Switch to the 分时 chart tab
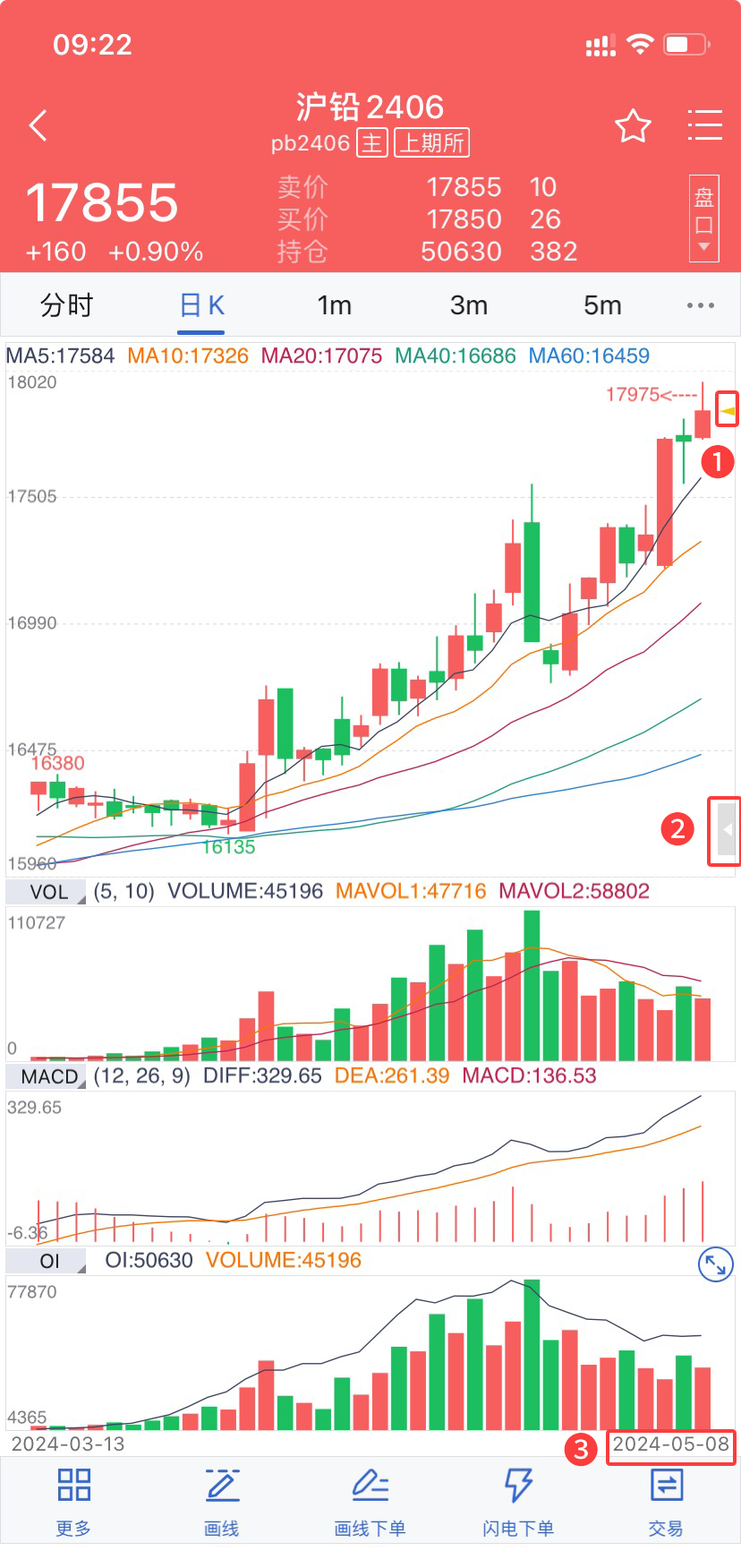 [x=66, y=305]
